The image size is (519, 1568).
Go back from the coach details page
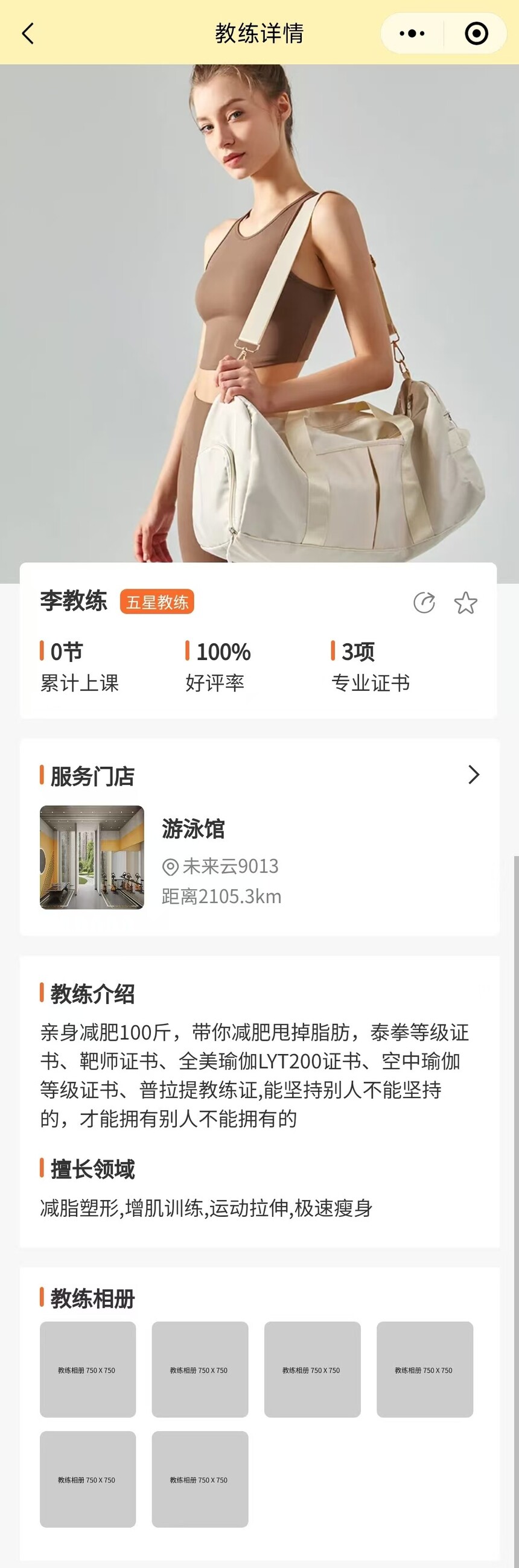click(28, 33)
